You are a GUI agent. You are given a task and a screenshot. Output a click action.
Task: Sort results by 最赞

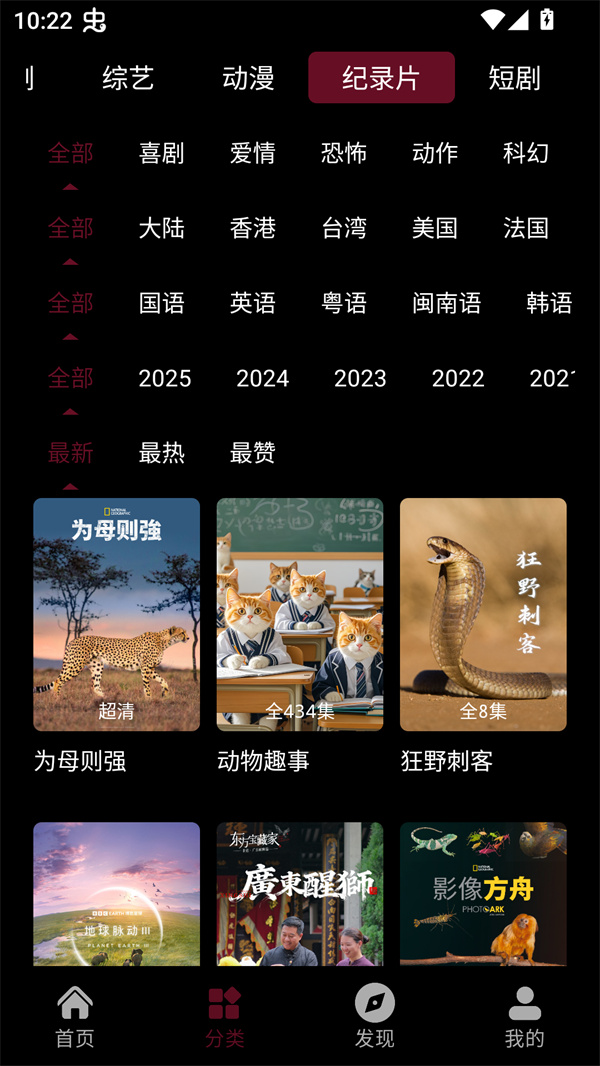(253, 453)
